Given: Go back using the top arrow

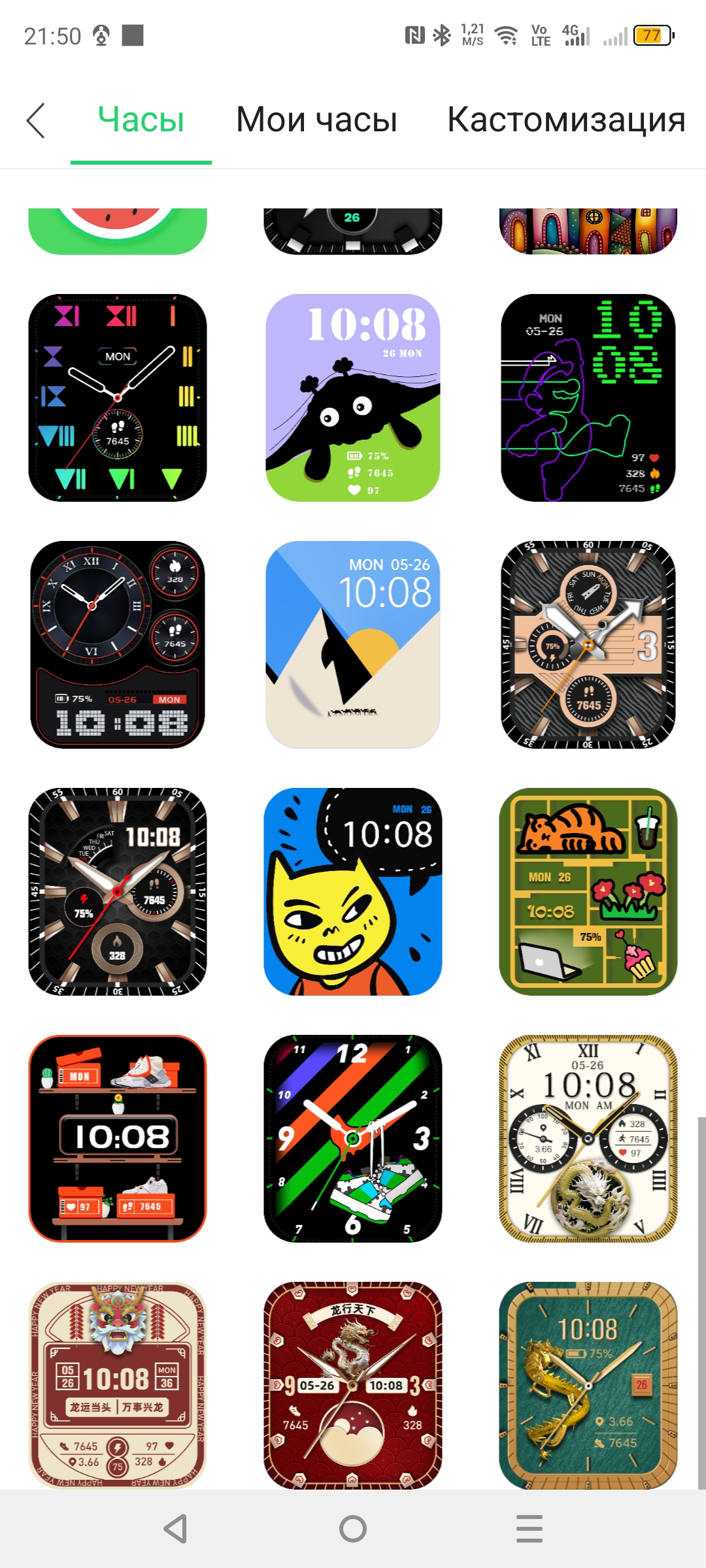Looking at the screenshot, I should (37, 121).
